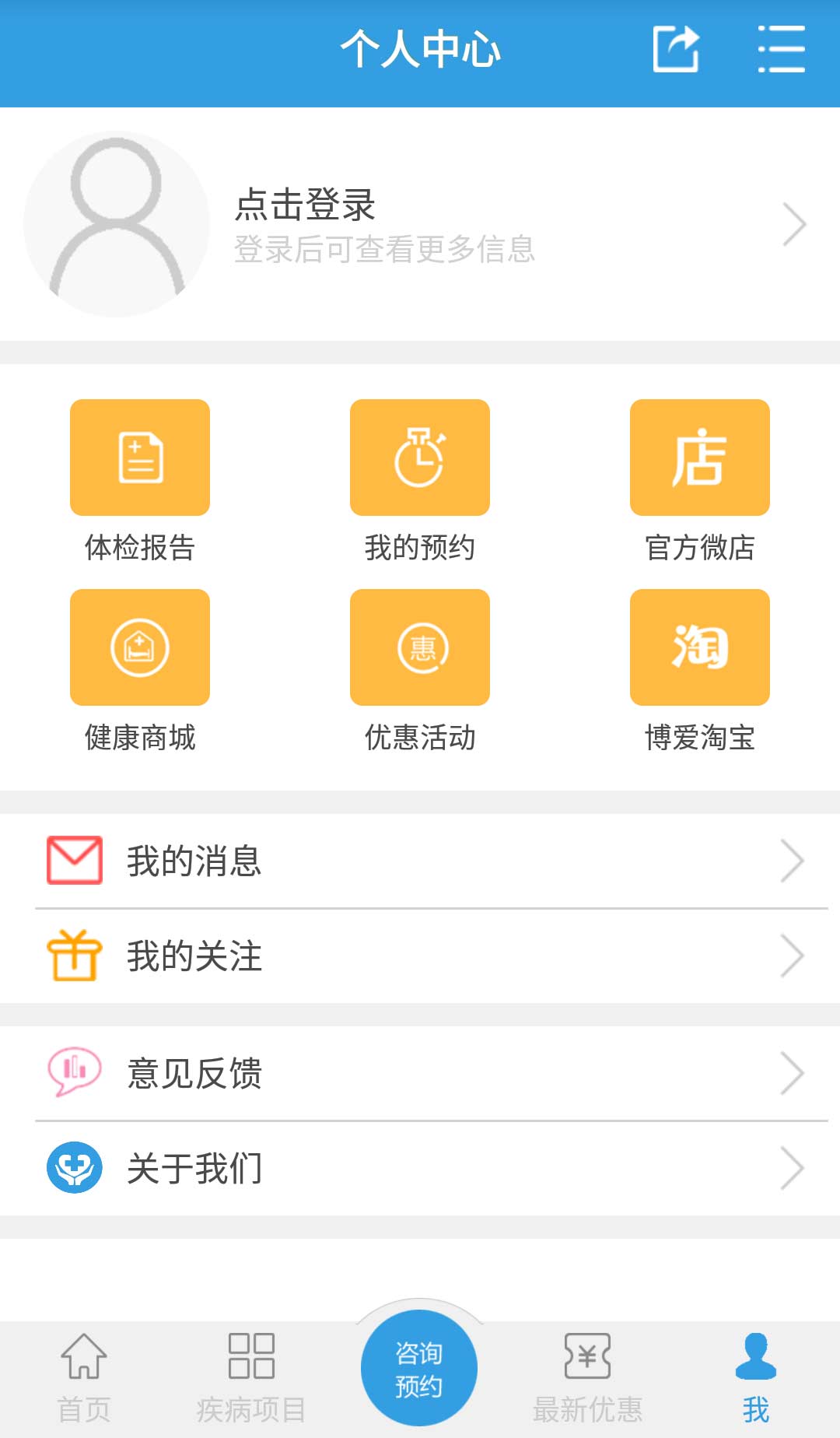840x1438 pixels.
Task: Switch to 首页 tab
Action: [x=84, y=1379]
